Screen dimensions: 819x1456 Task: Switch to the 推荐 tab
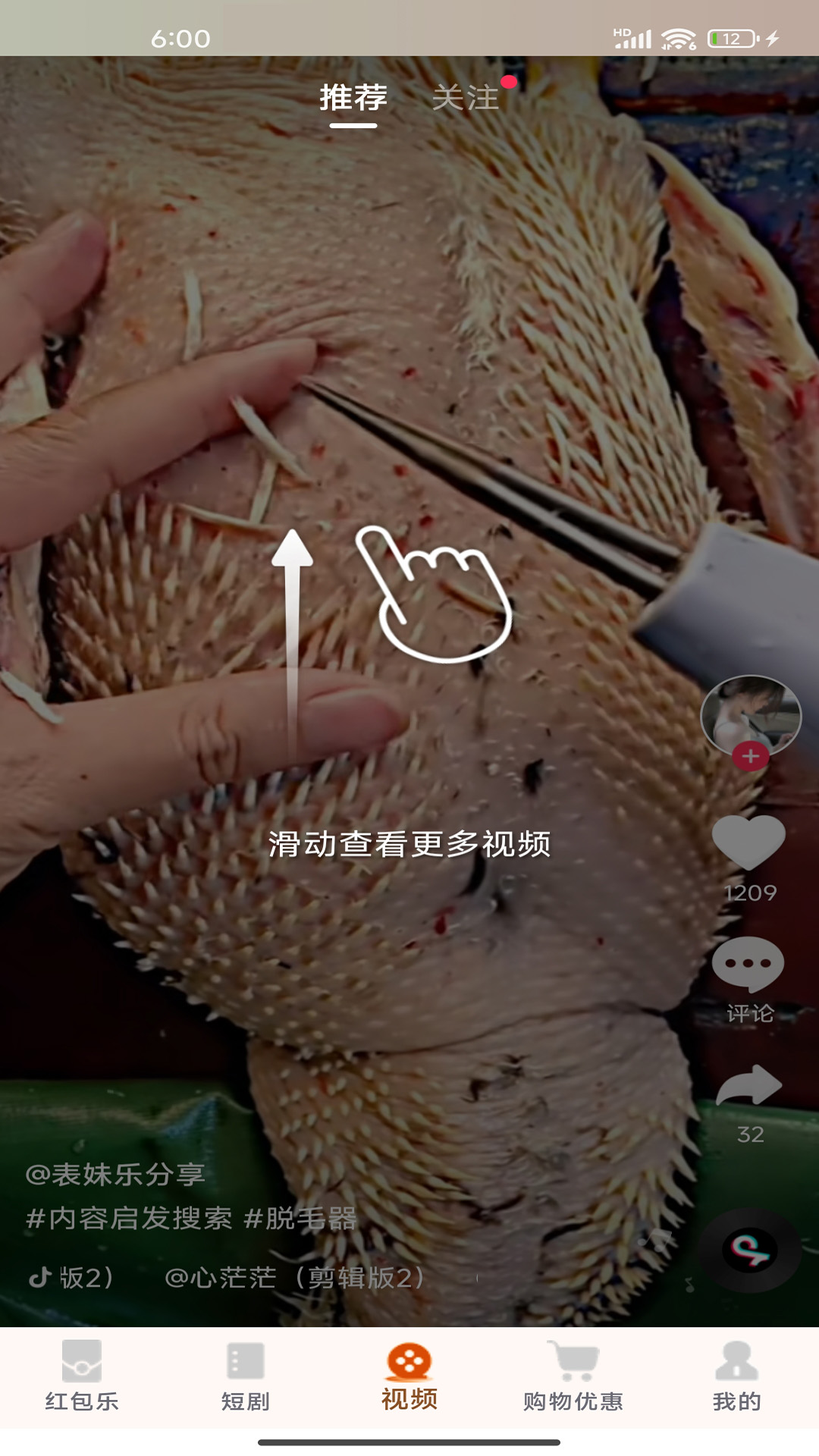(353, 97)
